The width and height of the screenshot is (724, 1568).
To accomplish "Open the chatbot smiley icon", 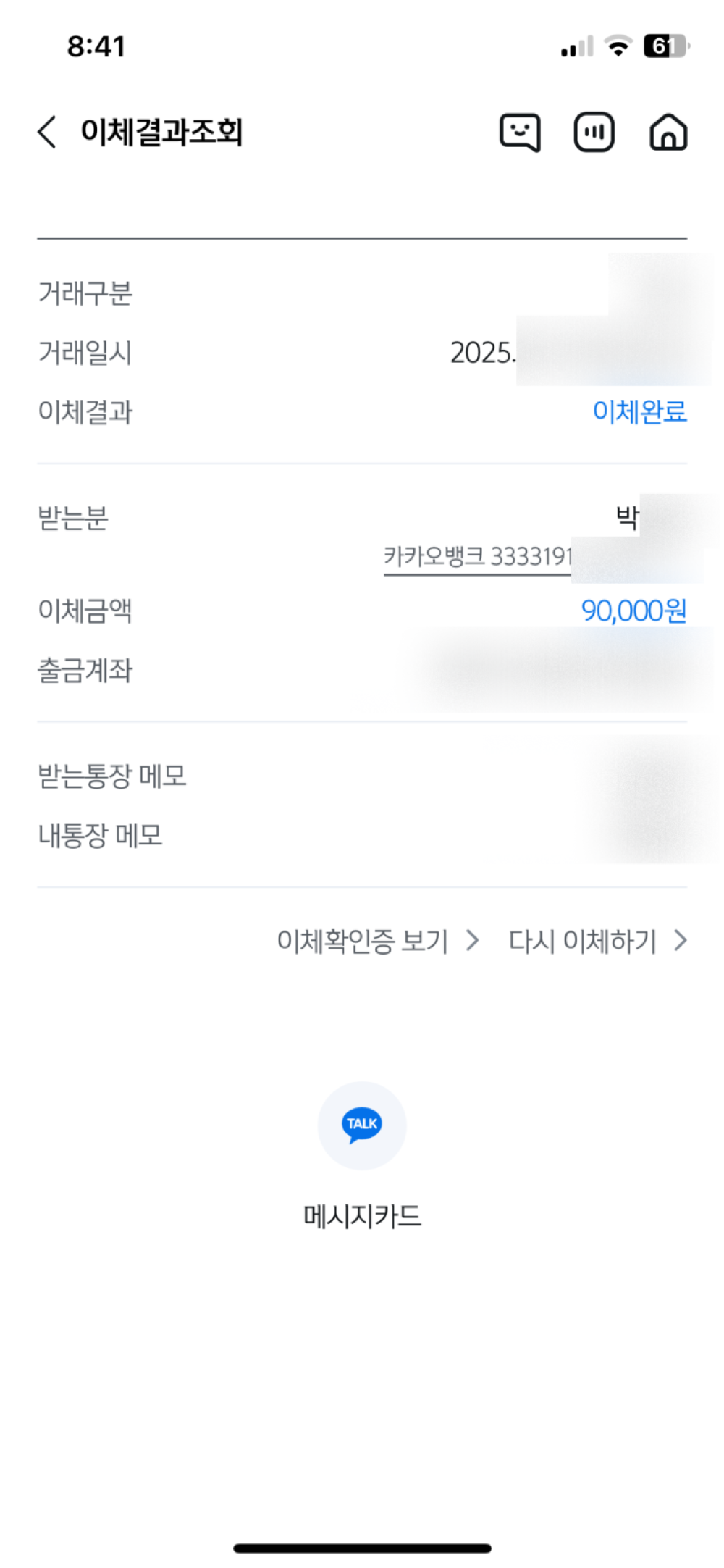I will point(520,133).
